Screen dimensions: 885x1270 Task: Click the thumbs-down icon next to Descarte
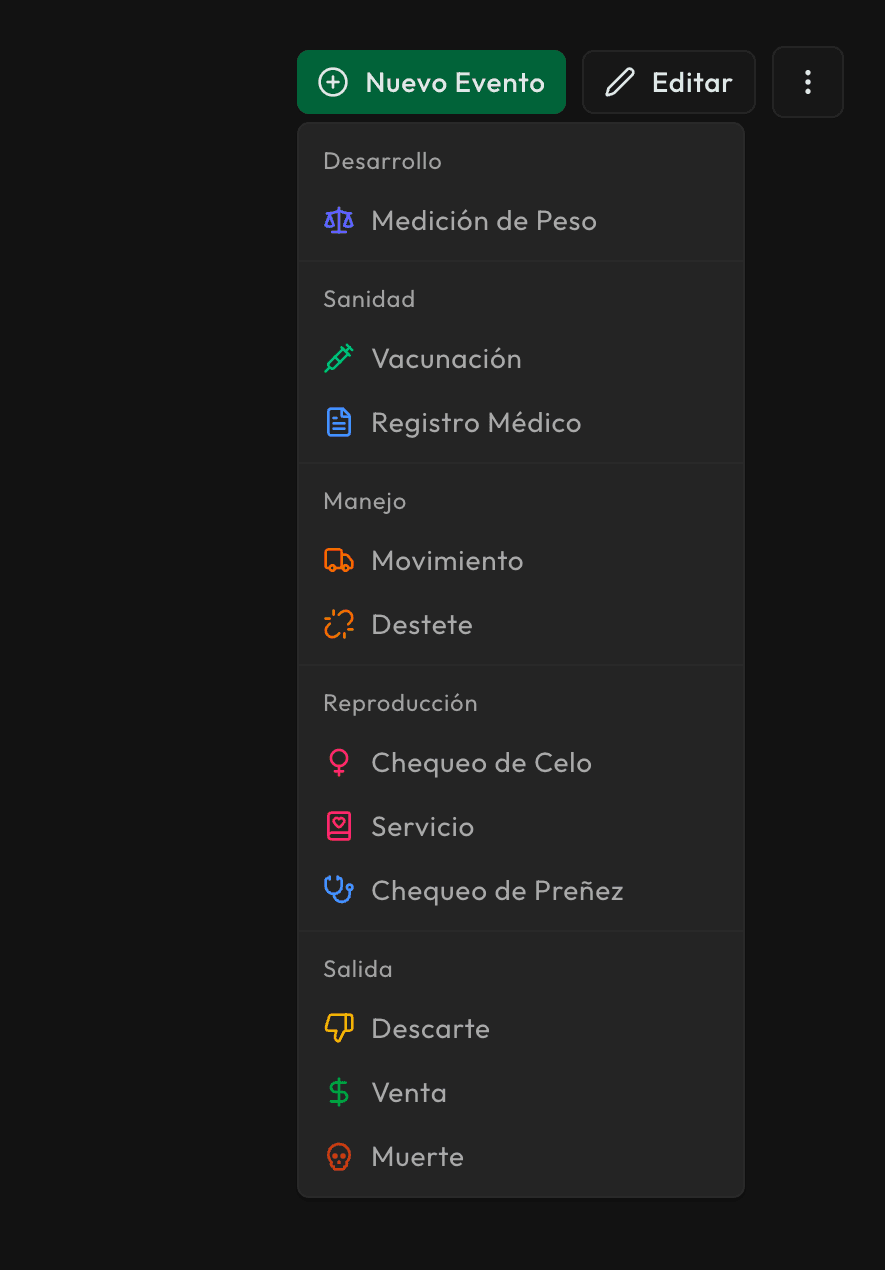click(339, 1028)
